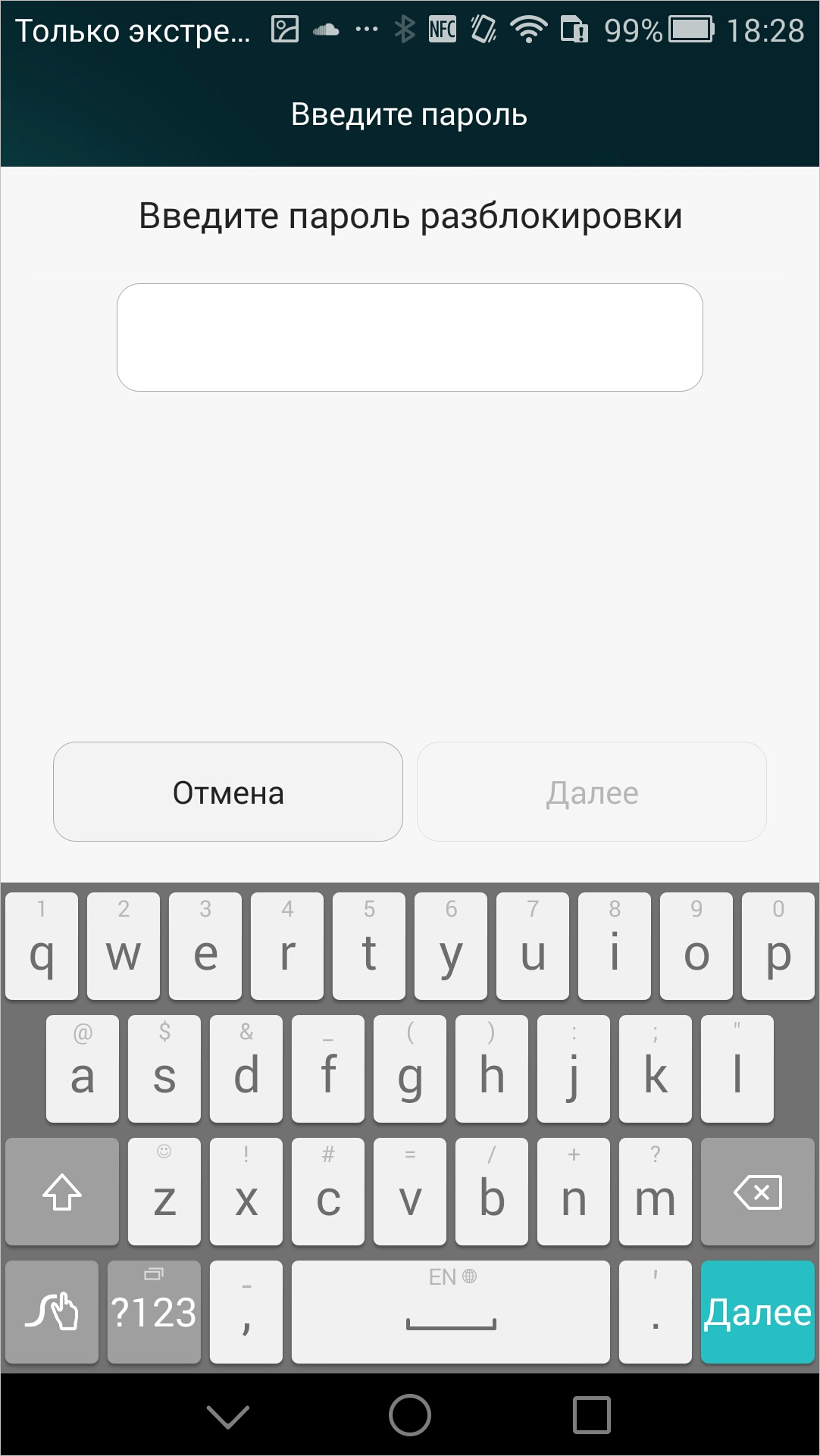
Task: Tap the period key
Action: [656, 1312]
